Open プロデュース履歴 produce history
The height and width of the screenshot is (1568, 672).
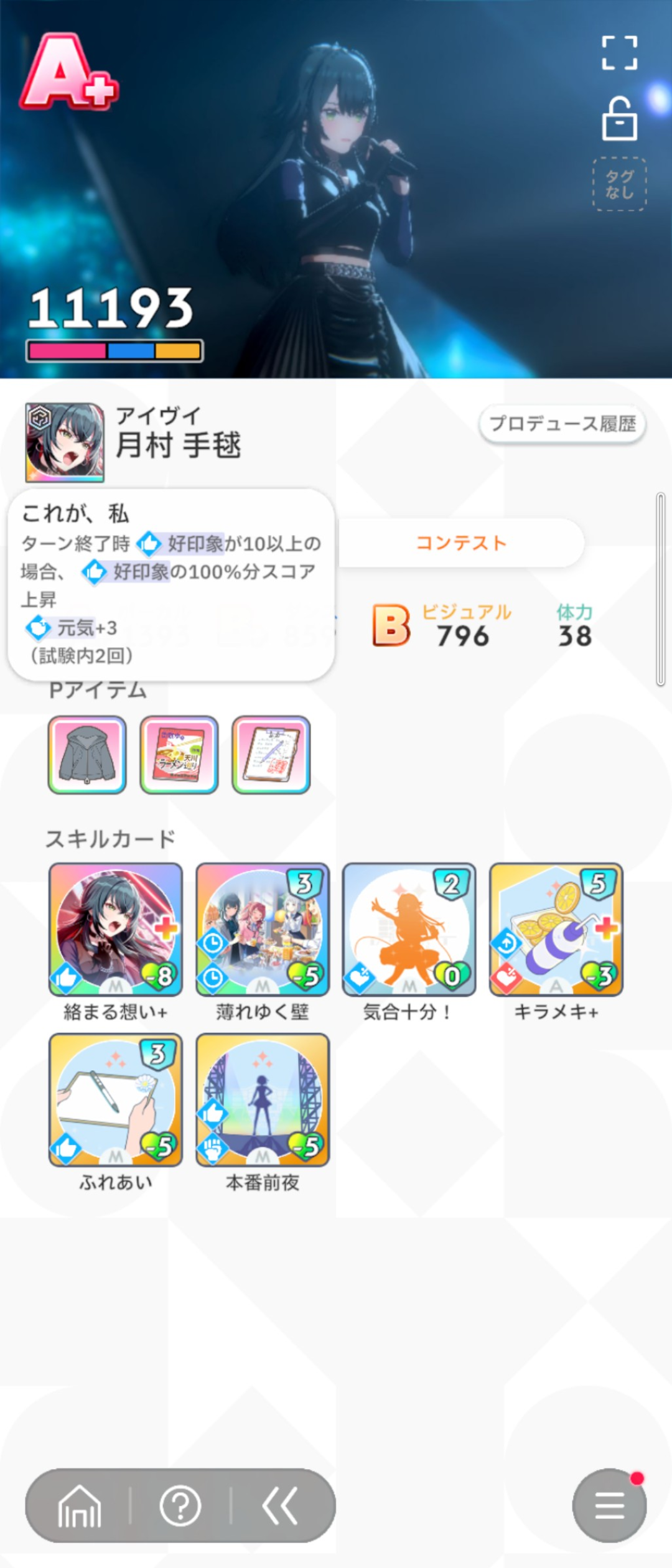[x=562, y=424]
